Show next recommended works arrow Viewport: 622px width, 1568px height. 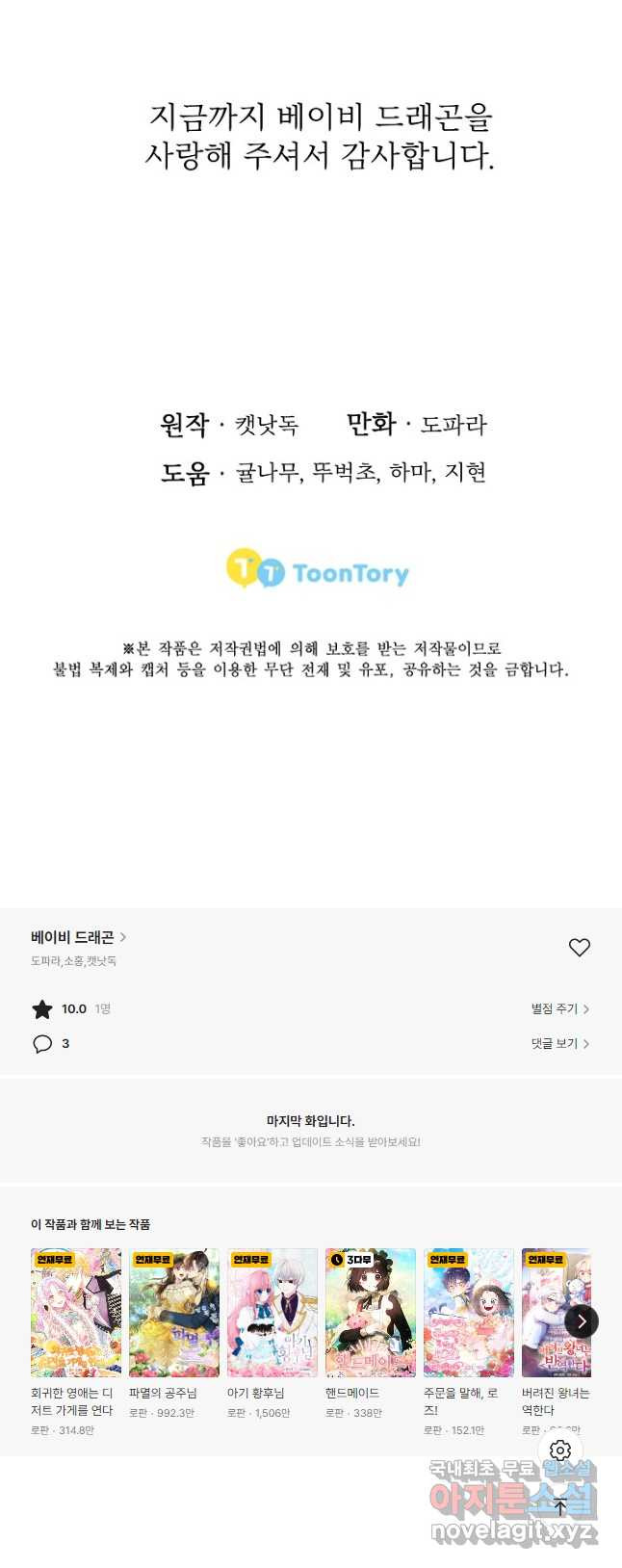581,1321
